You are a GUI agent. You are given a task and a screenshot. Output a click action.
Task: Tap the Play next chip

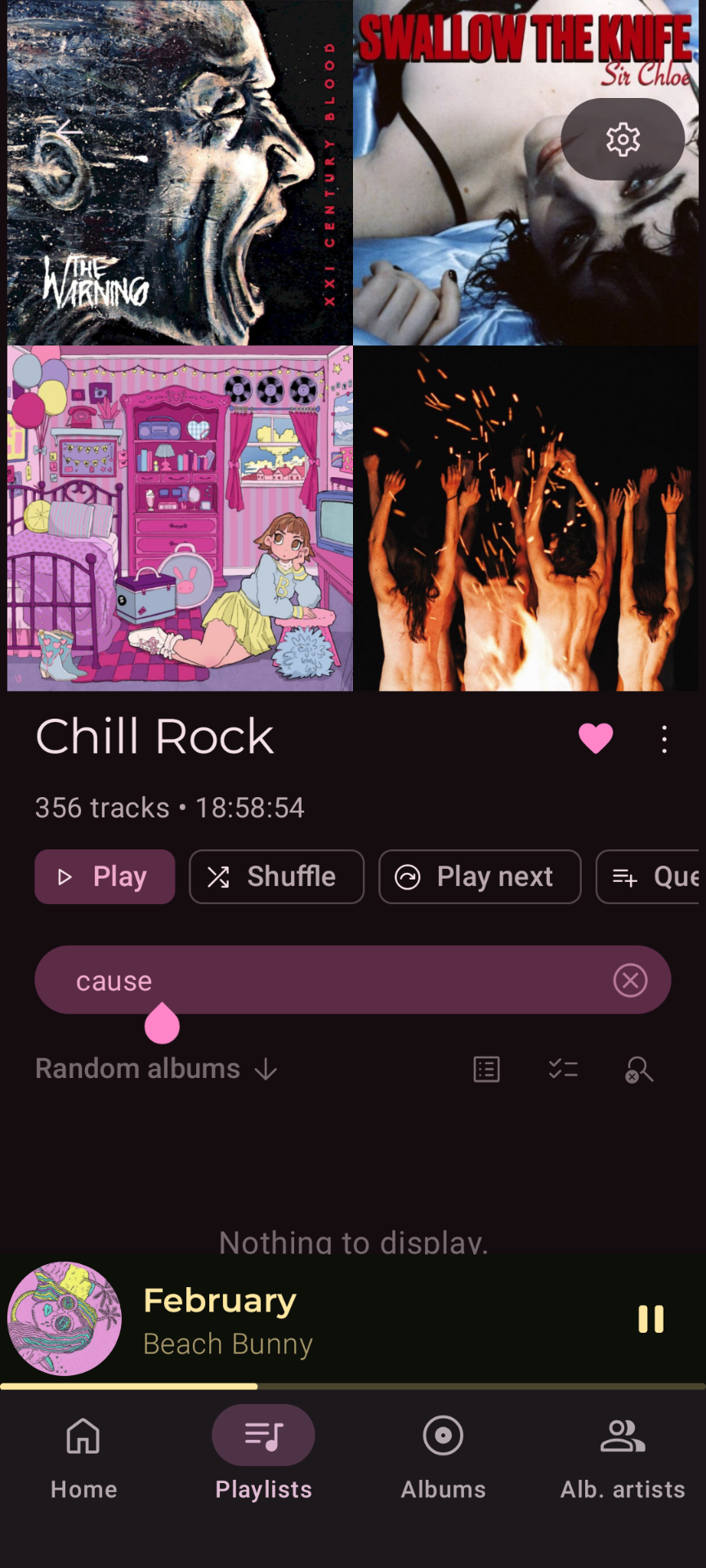click(480, 877)
